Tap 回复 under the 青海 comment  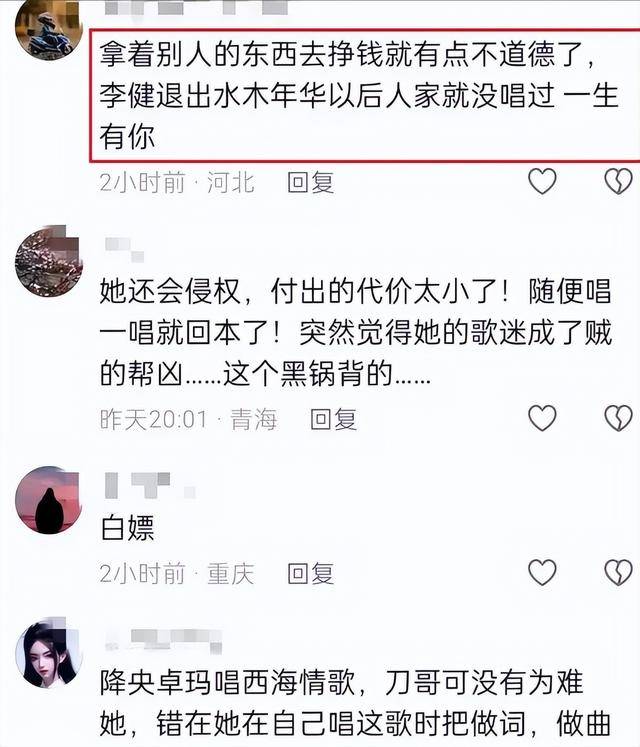pos(333,419)
